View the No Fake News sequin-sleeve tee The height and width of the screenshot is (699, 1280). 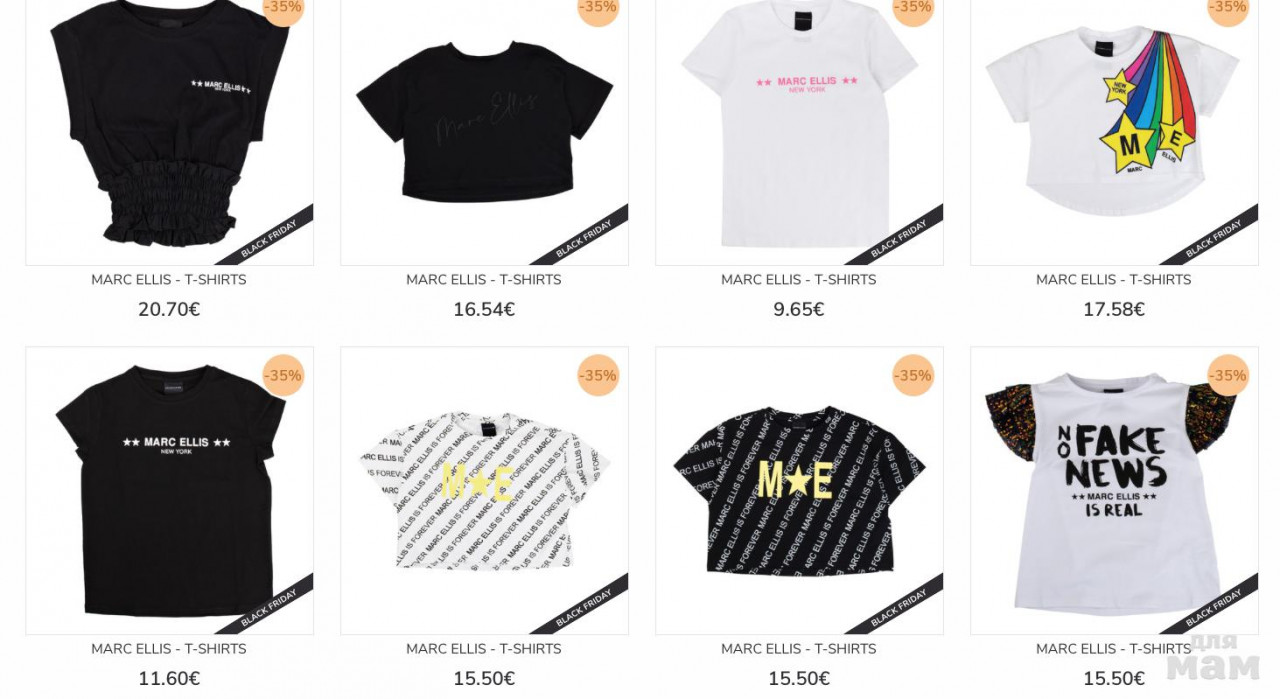(x=1114, y=490)
